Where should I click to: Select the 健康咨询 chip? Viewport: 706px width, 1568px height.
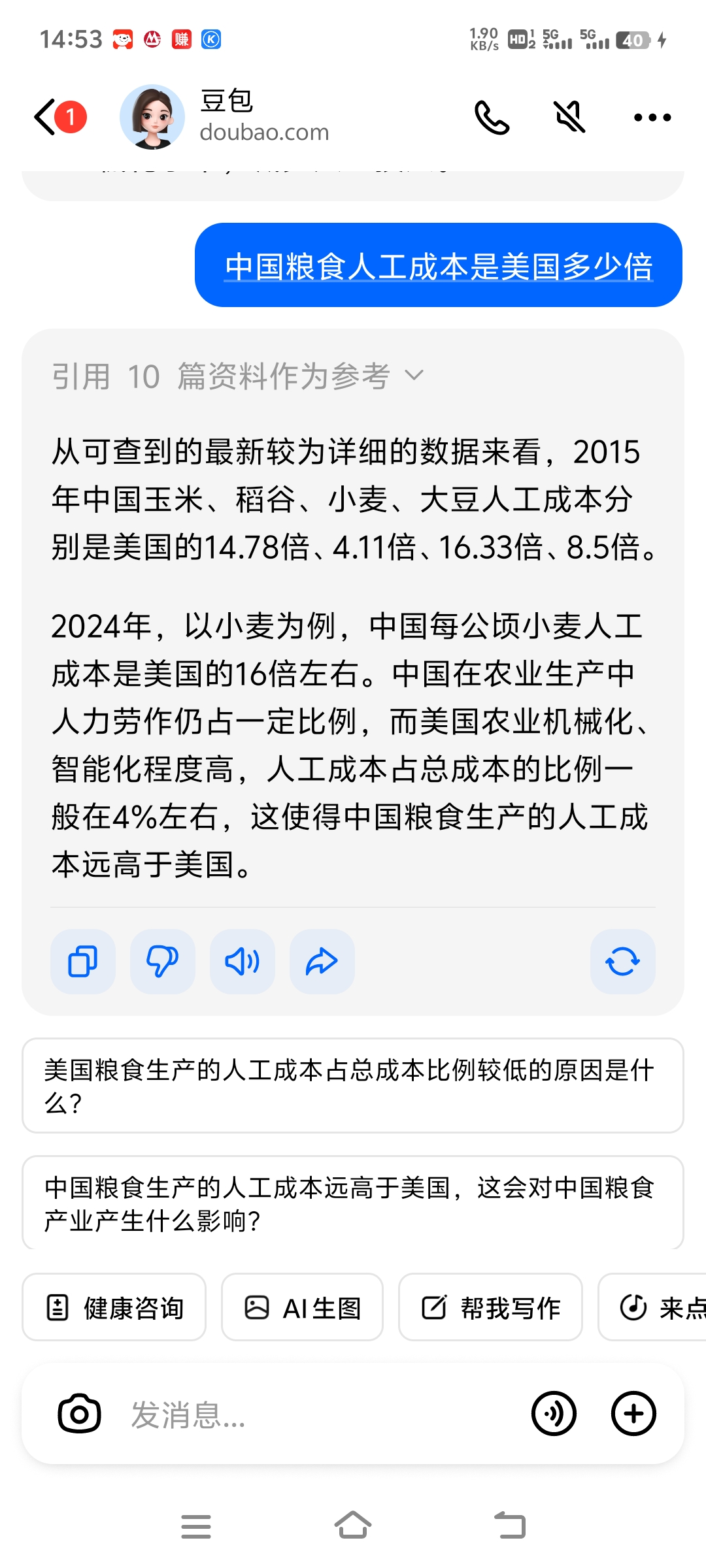(x=114, y=1307)
